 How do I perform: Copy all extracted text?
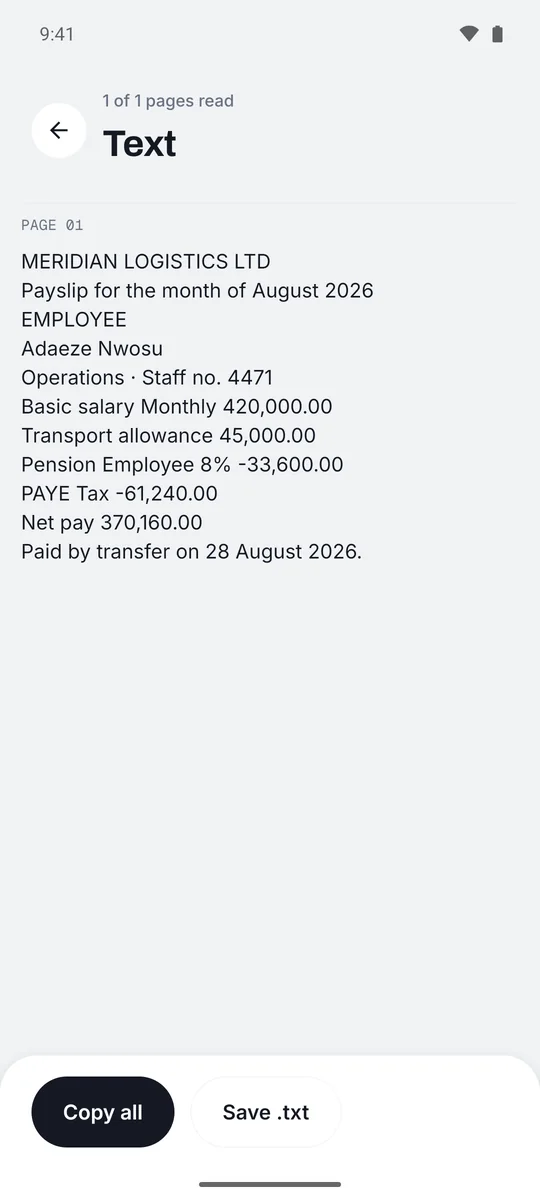pyautogui.click(x=103, y=1112)
